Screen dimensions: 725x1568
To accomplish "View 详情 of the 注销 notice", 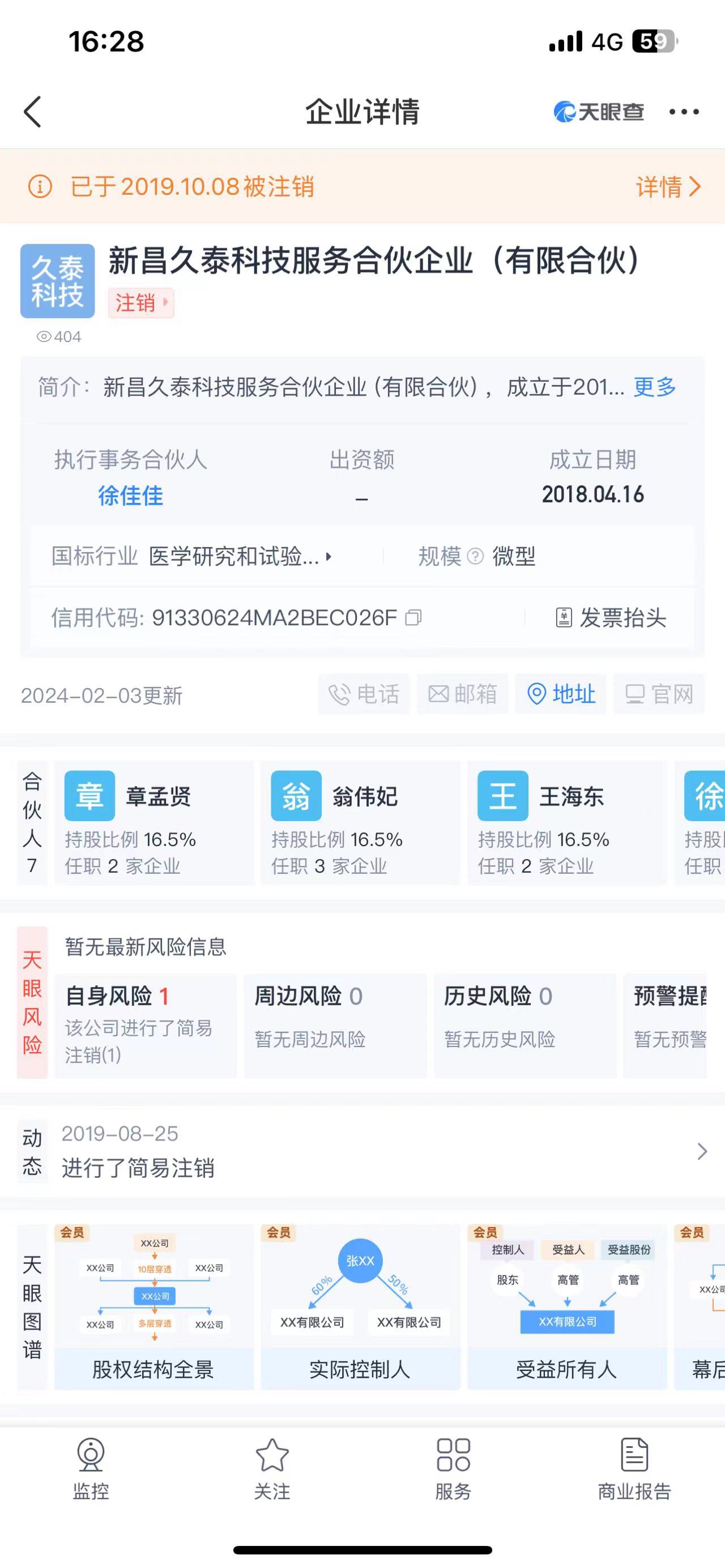I will pyautogui.click(x=668, y=187).
